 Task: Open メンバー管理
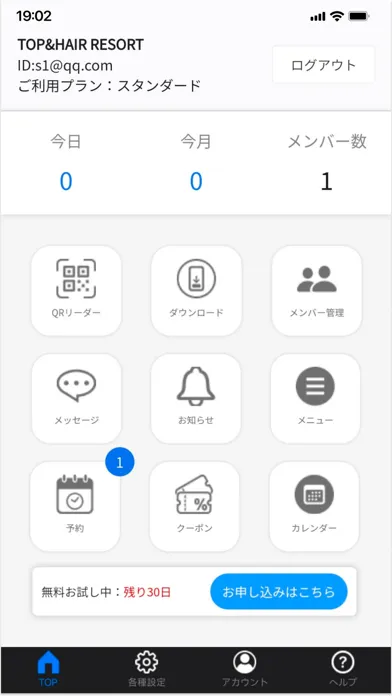click(x=317, y=291)
